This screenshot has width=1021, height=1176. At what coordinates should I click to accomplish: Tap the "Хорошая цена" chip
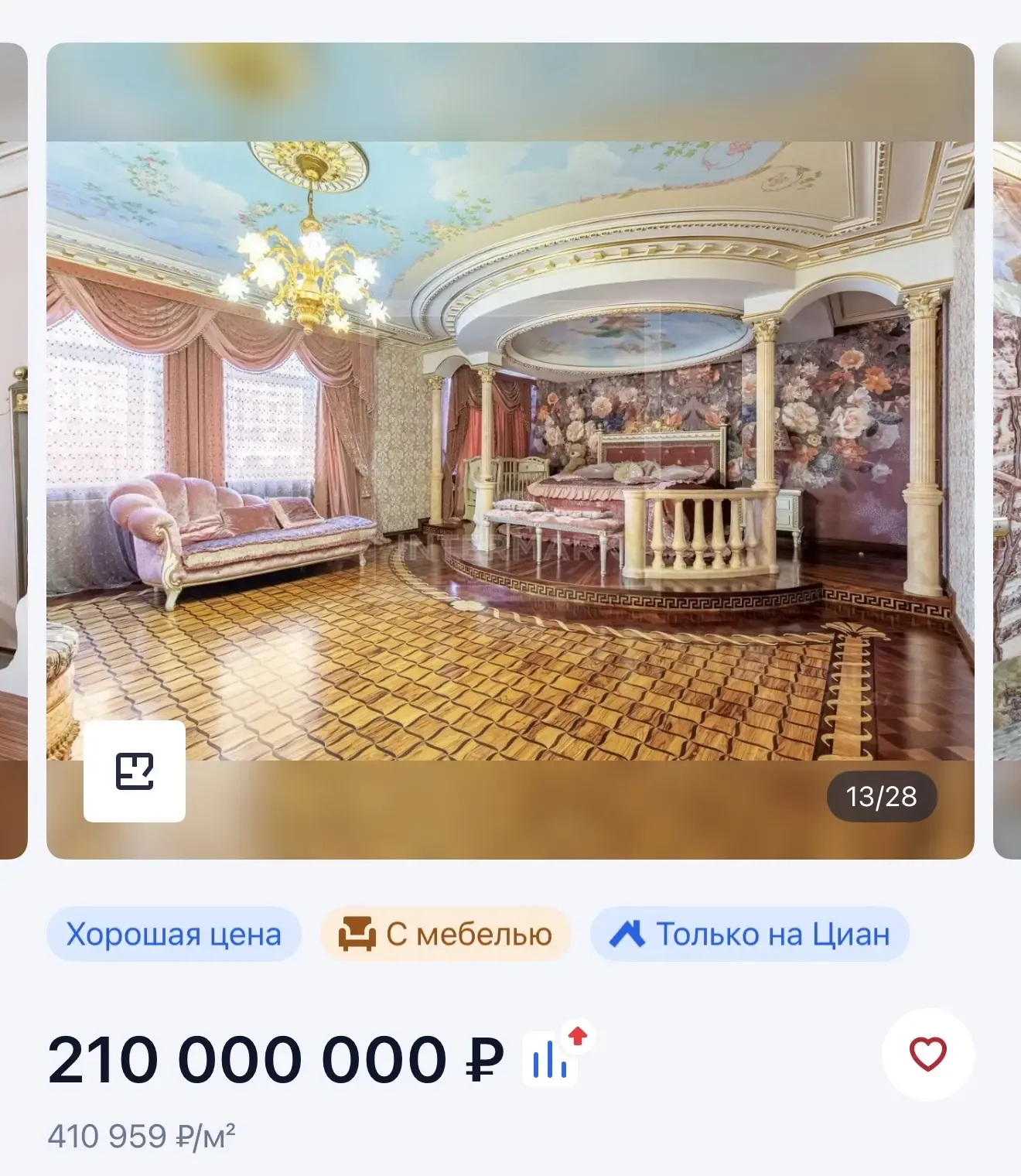[173, 934]
